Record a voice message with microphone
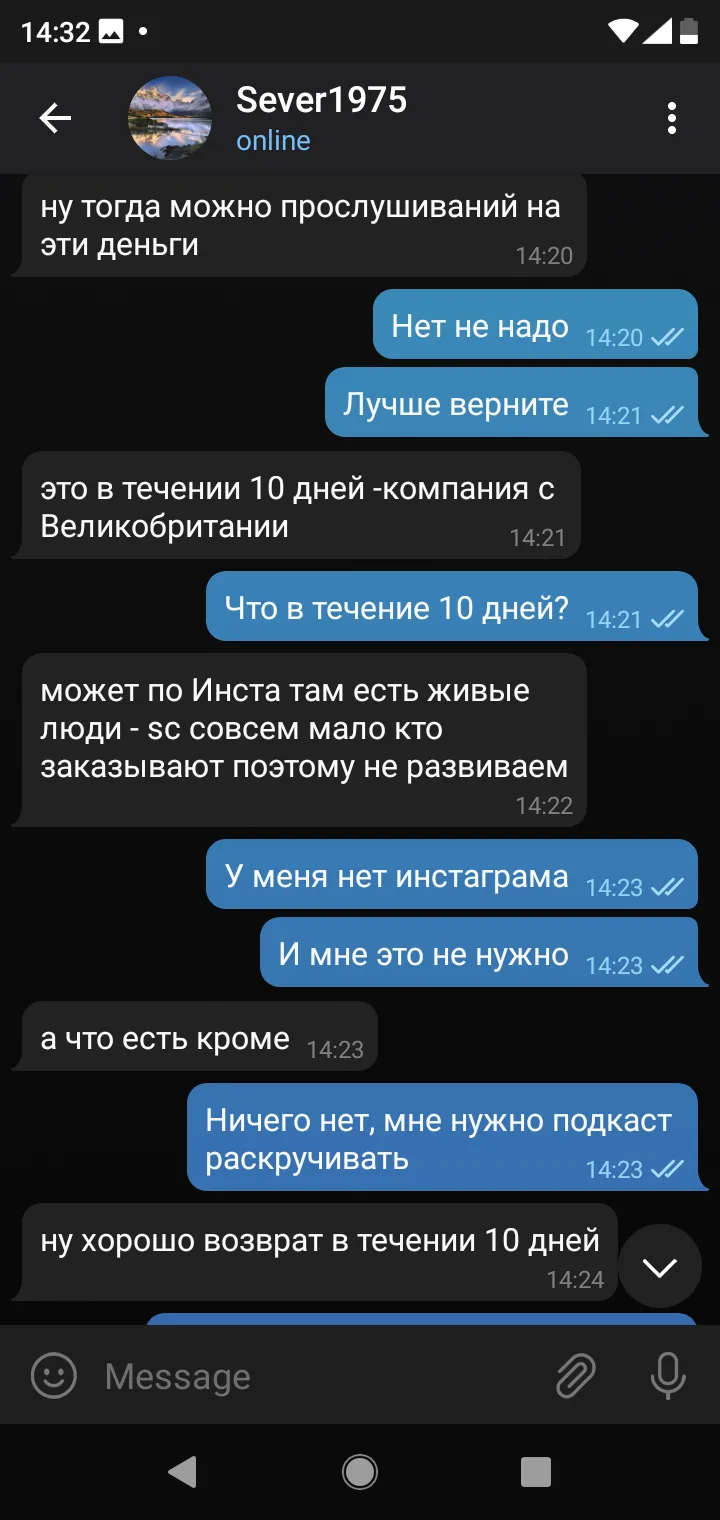 pos(667,1375)
